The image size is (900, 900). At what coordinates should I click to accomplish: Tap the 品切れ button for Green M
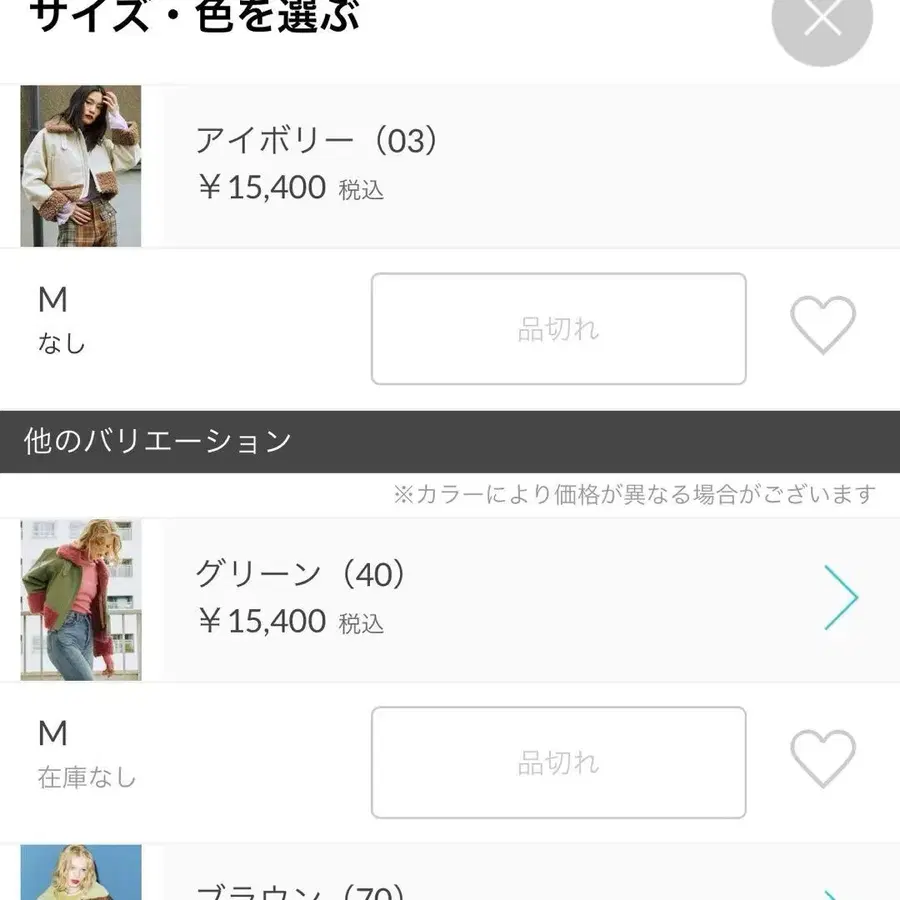point(558,763)
